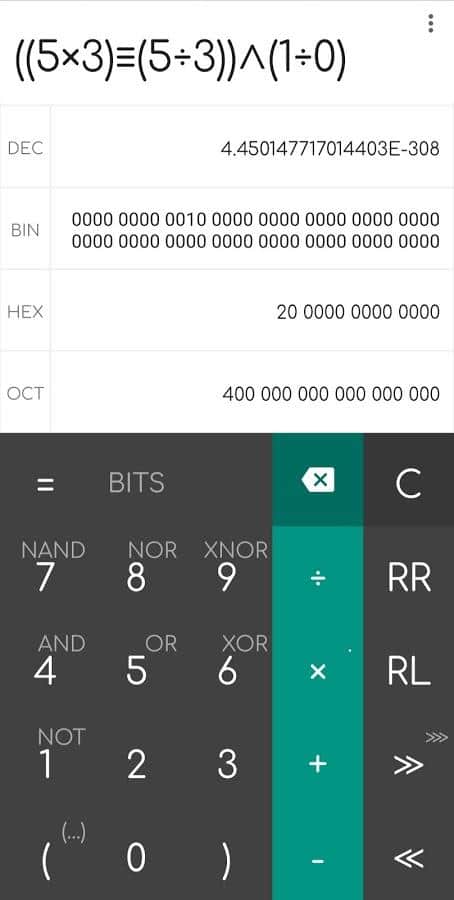Tap the plus operator key
This screenshot has width=454, height=900.
(x=318, y=764)
